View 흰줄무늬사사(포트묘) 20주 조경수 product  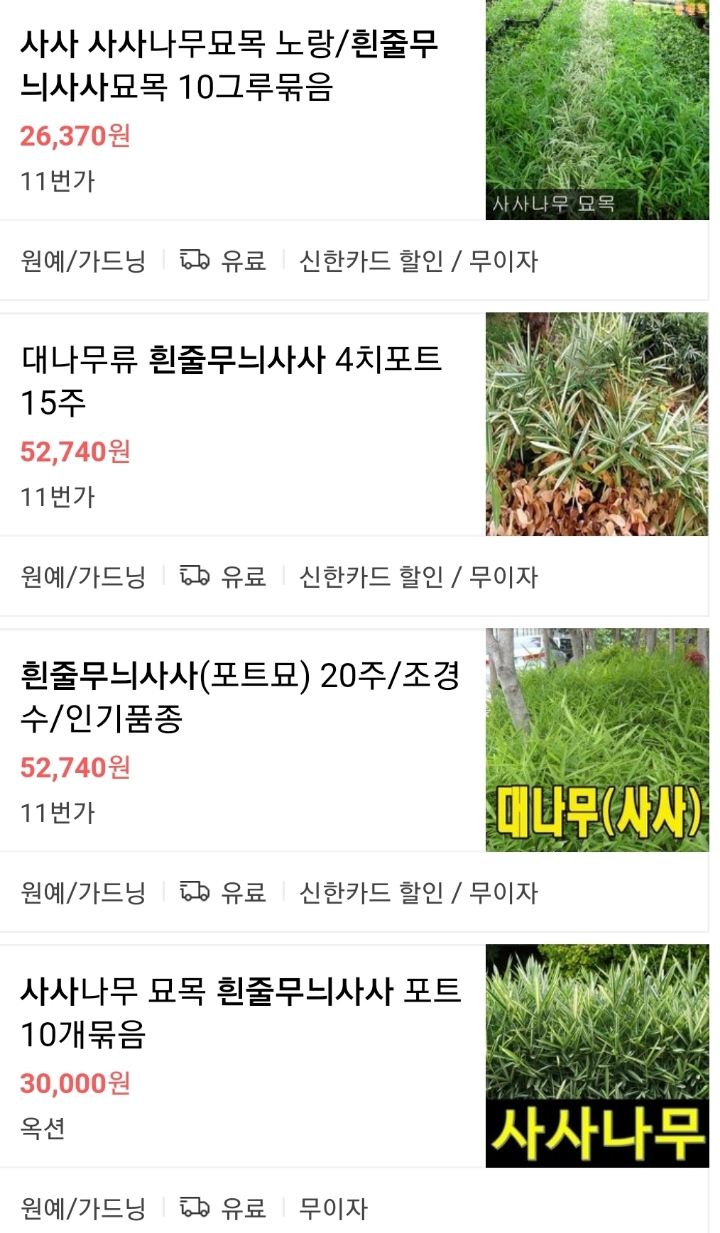tap(240, 696)
